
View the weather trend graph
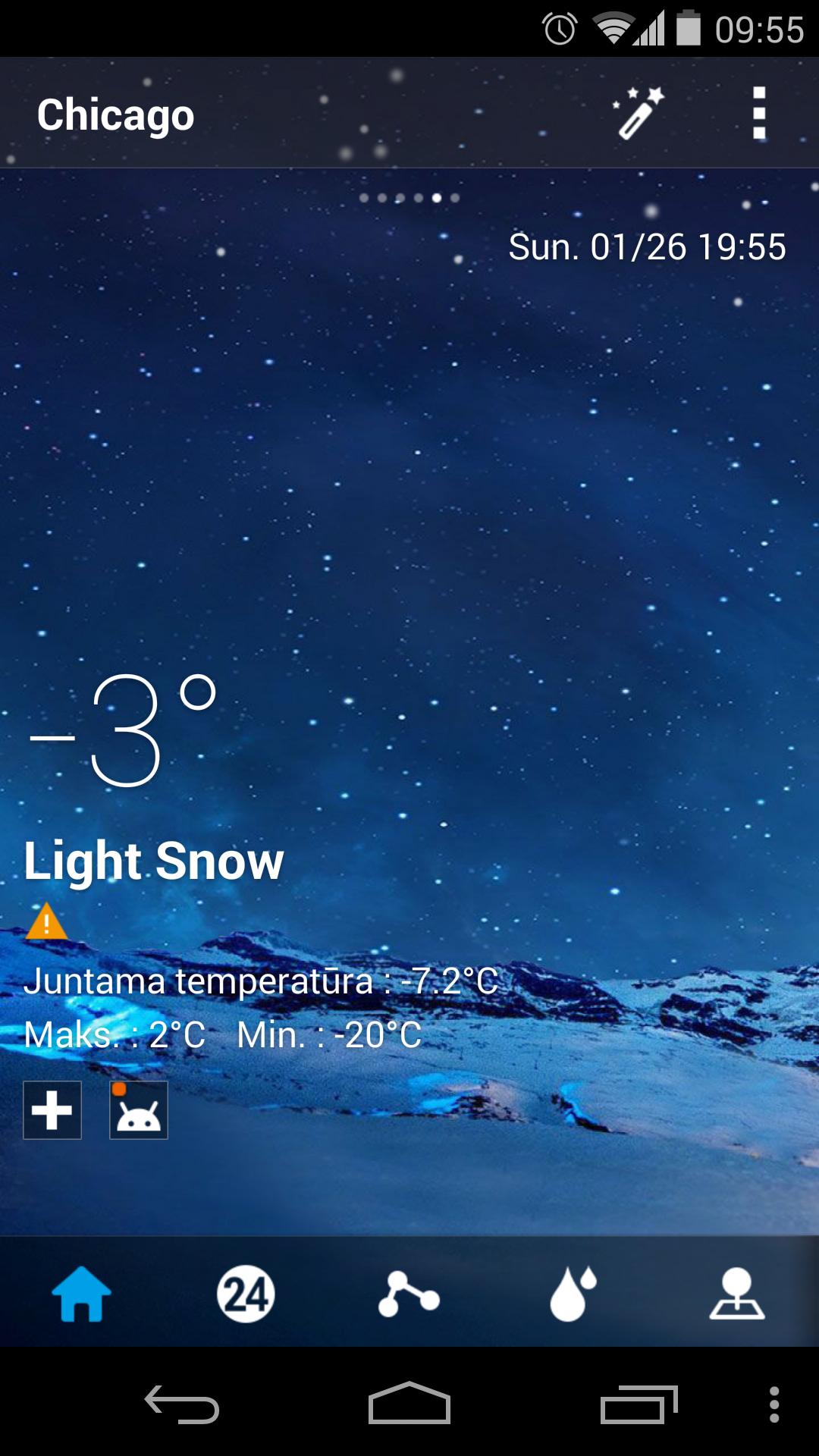click(409, 1294)
